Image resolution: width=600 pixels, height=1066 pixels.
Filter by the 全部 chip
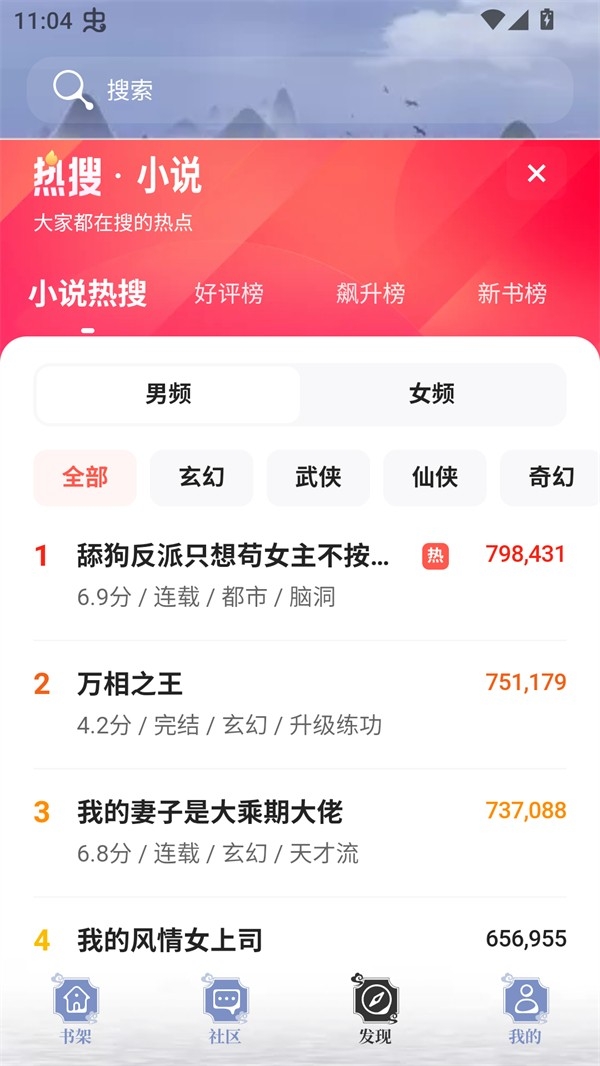[x=85, y=477]
